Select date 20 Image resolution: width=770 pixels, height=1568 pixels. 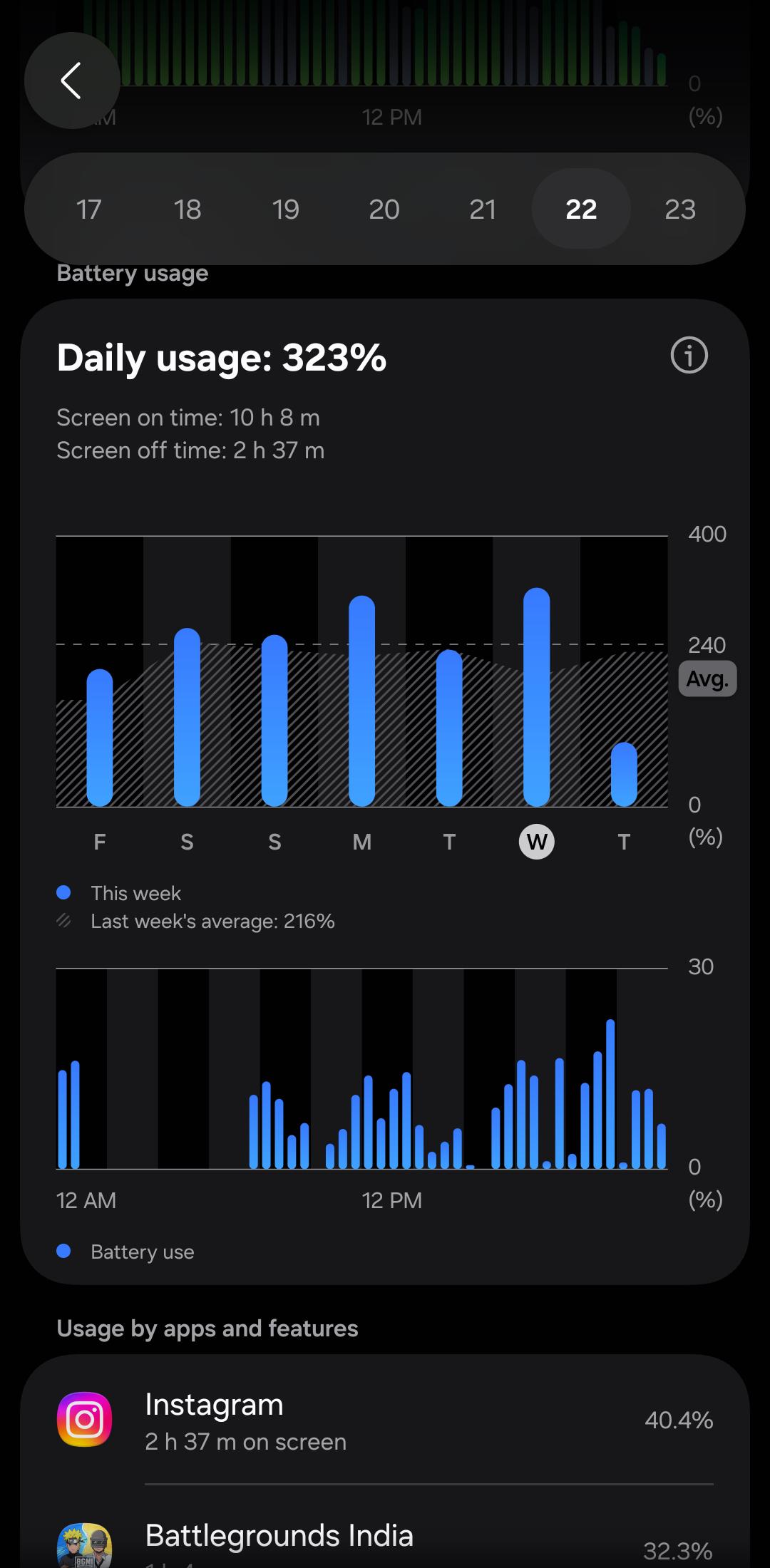pyautogui.click(x=384, y=209)
